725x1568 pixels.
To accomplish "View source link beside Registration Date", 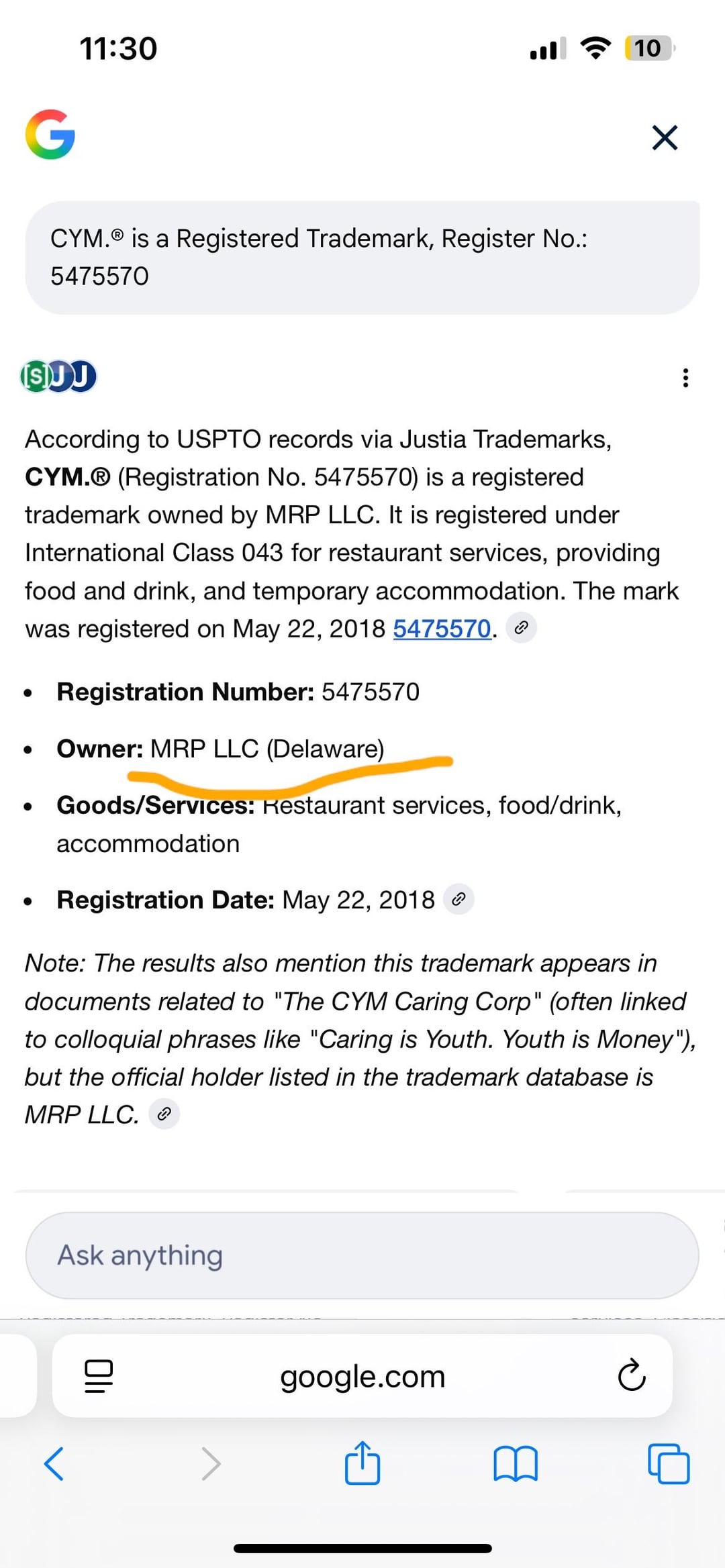I will (458, 899).
